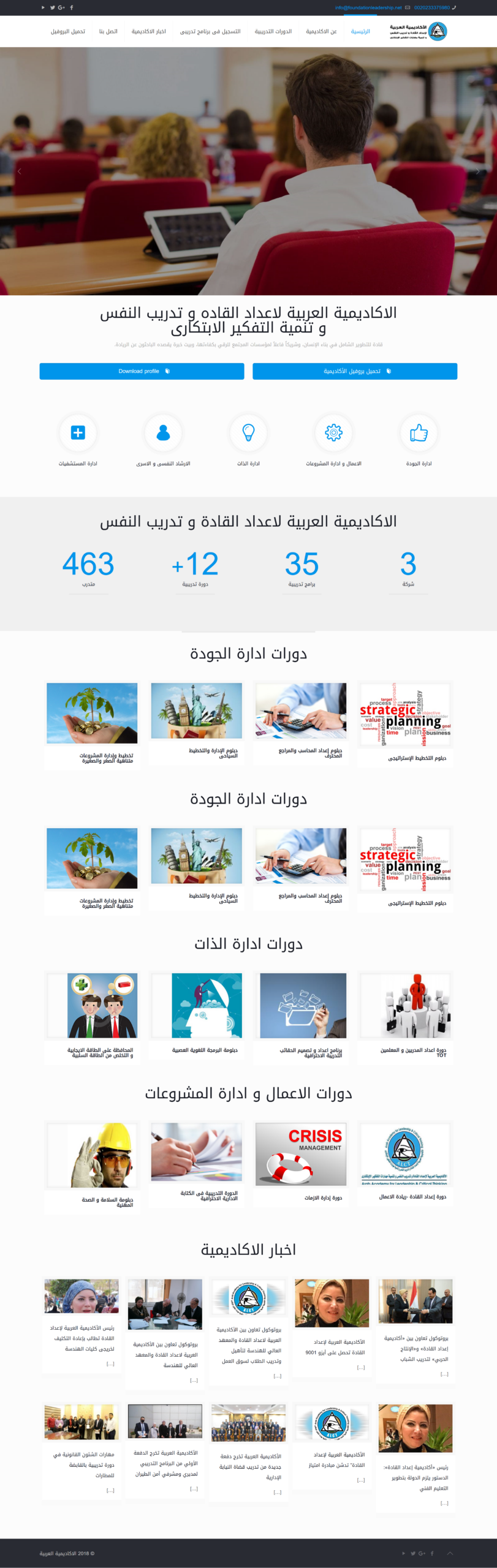Open ادارة المستشفيات category icon
This screenshot has width=497, height=1568.
pos(78,433)
